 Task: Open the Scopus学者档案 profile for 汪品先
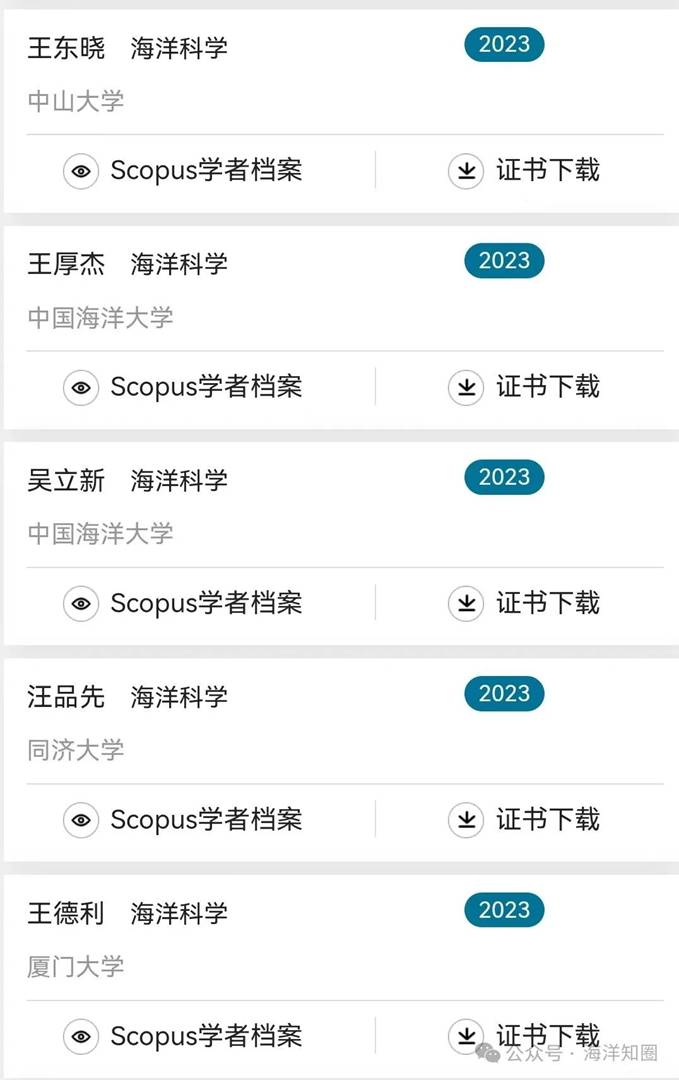(x=184, y=820)
